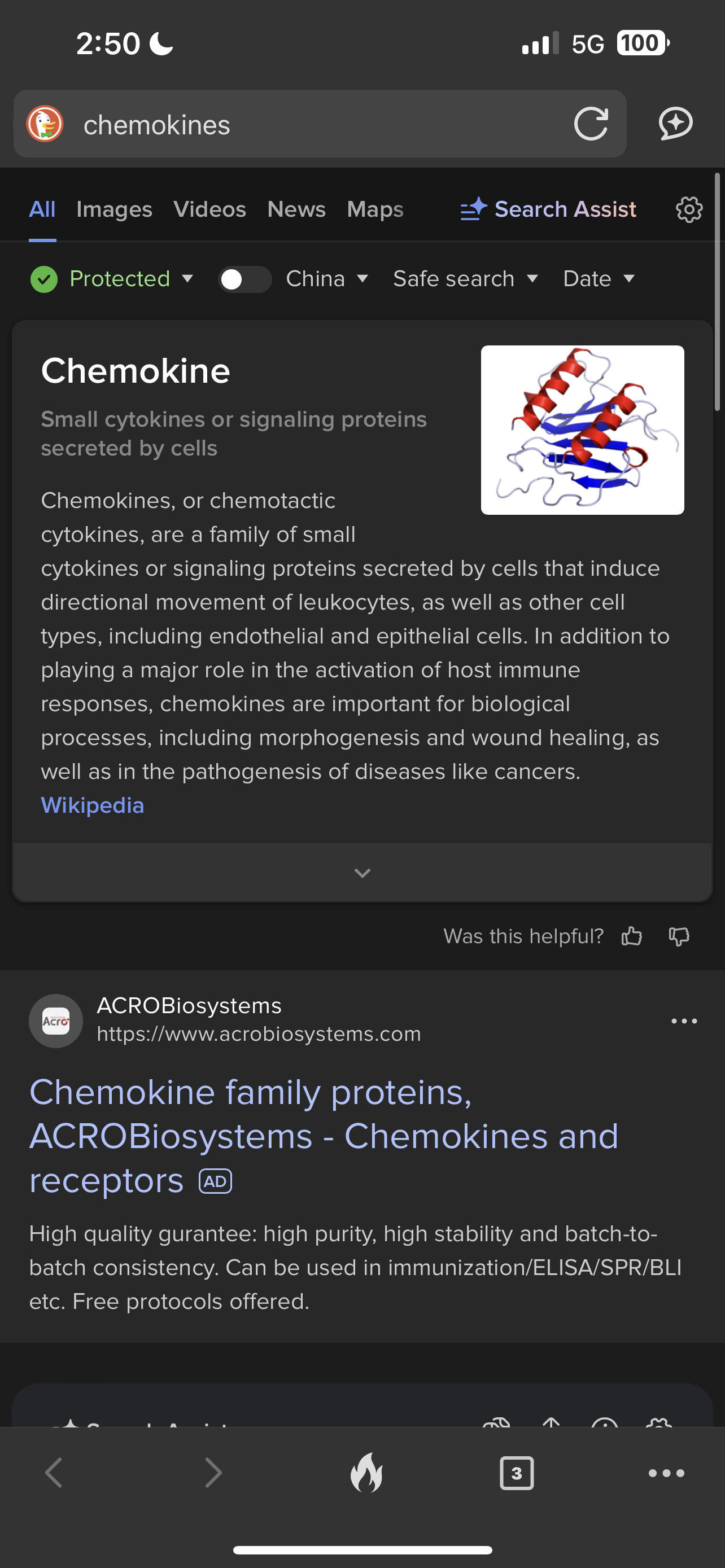Expand the Protected dropdown
This screenshot has height=1568, width=725.
112,279
